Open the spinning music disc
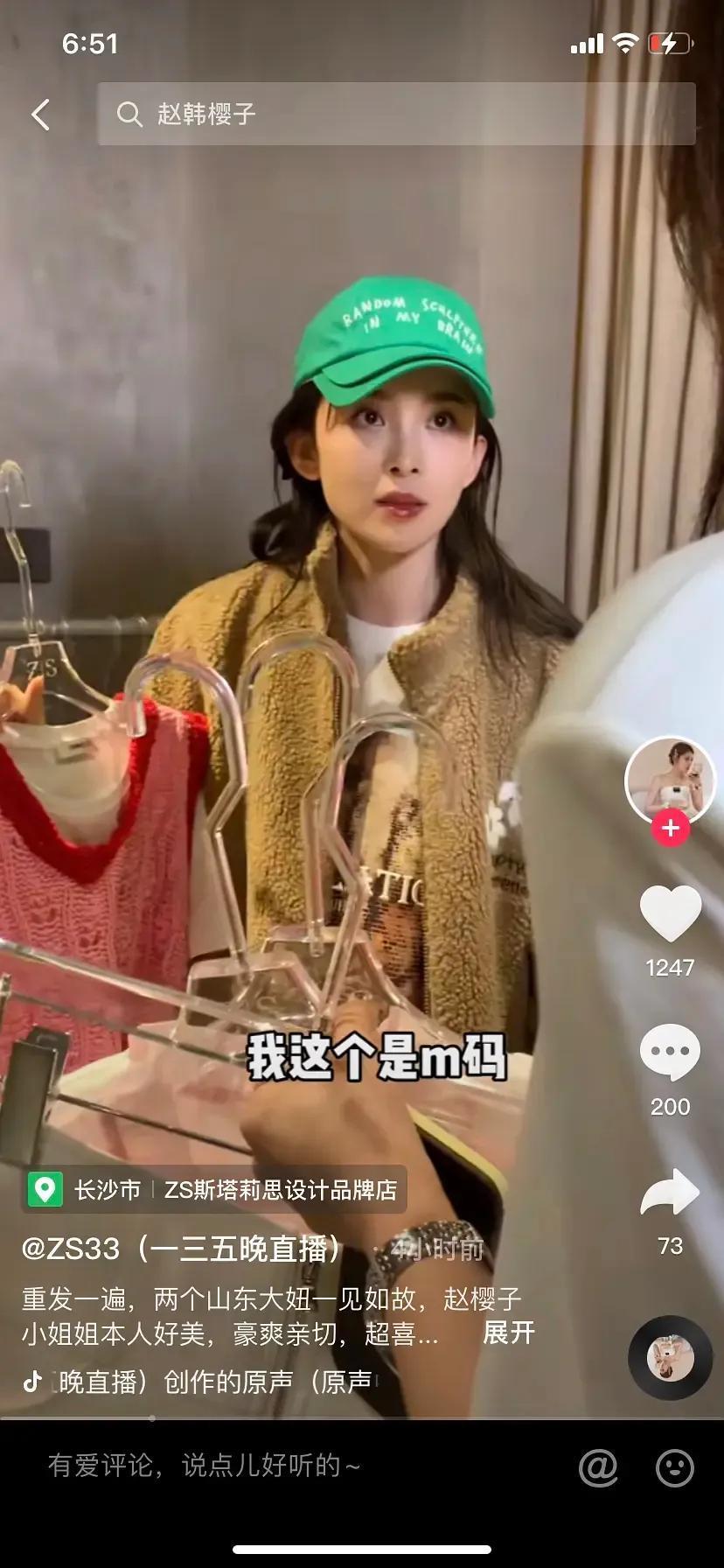Image resolution: width=724 pixels, height=1568 pixels. click(x=670, y=1357)
